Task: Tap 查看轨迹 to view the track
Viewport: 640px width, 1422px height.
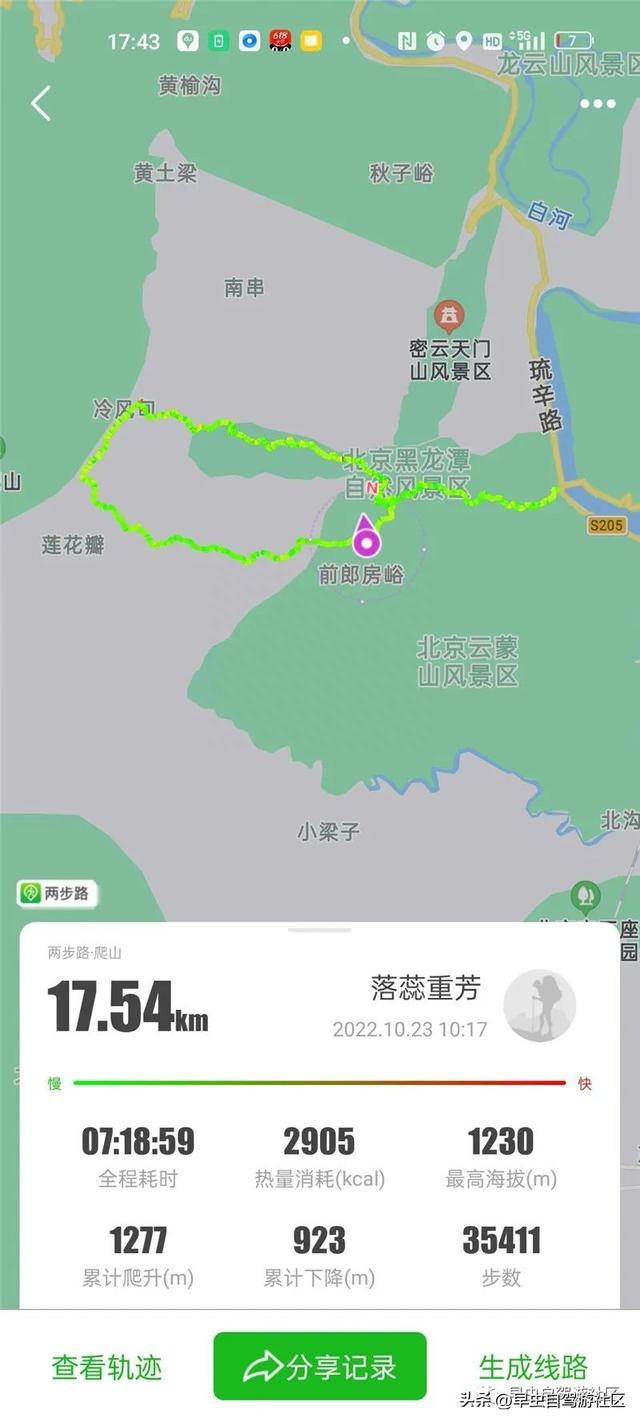Action: (107, 1366)
